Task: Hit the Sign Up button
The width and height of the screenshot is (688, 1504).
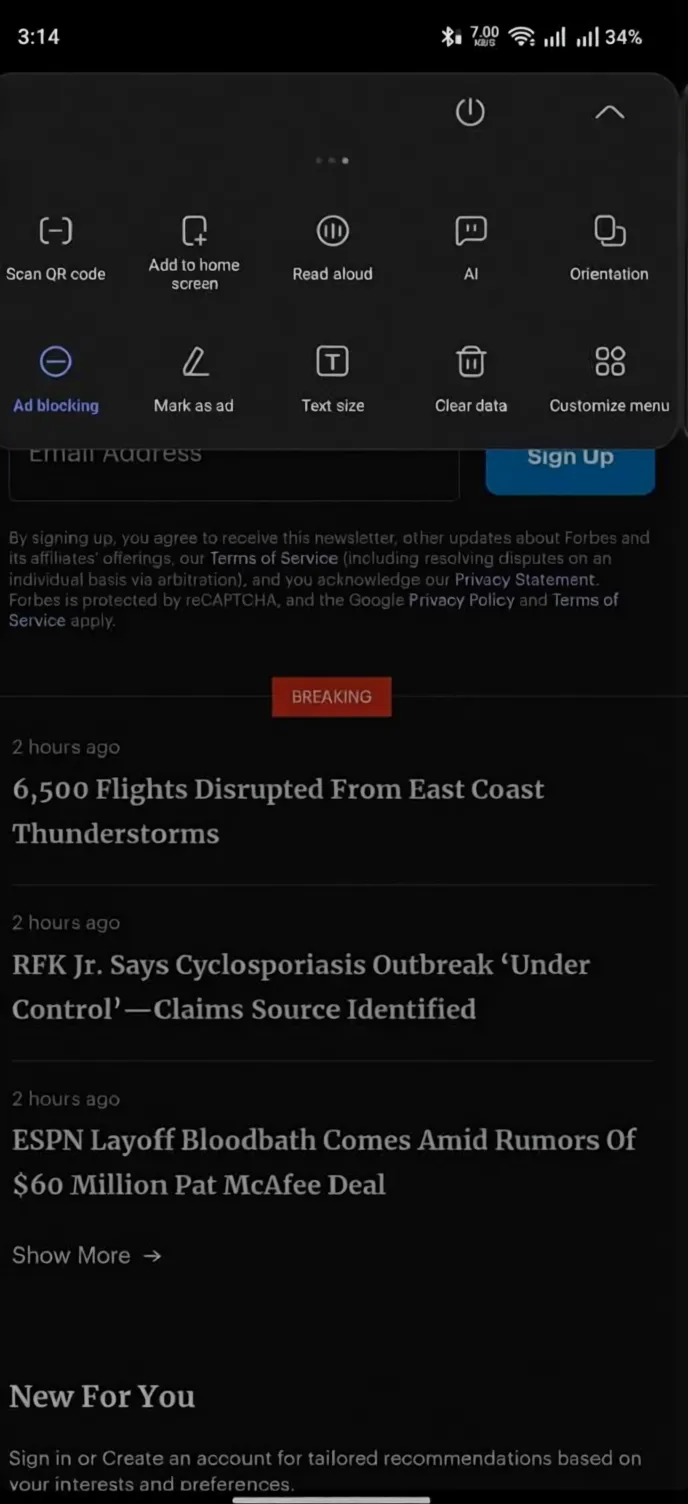Action: tap(570, 468)
